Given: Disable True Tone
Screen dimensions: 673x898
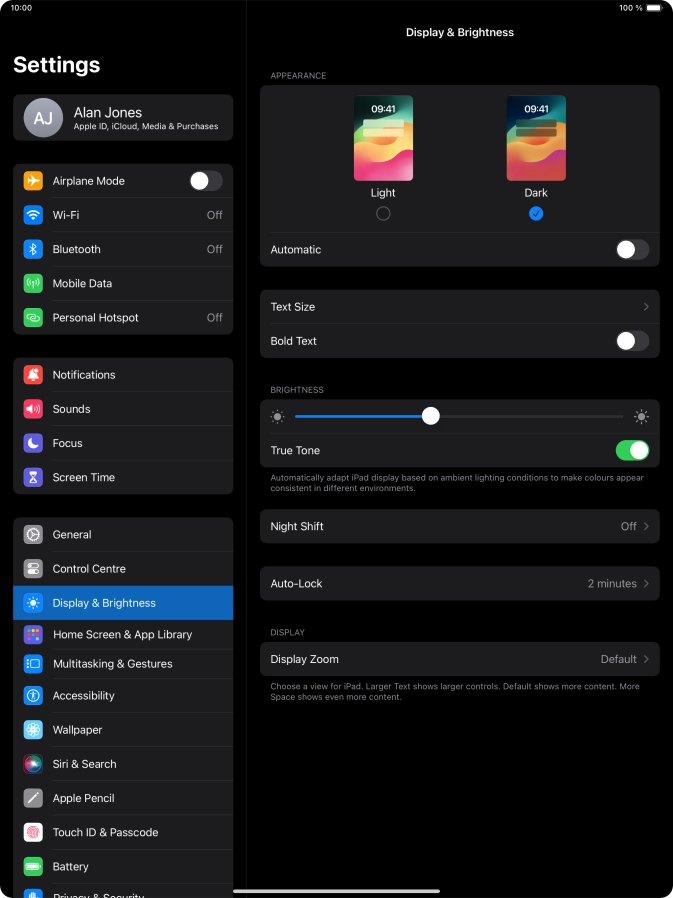Looking at the screenshot, I should (x=632, y=451).
